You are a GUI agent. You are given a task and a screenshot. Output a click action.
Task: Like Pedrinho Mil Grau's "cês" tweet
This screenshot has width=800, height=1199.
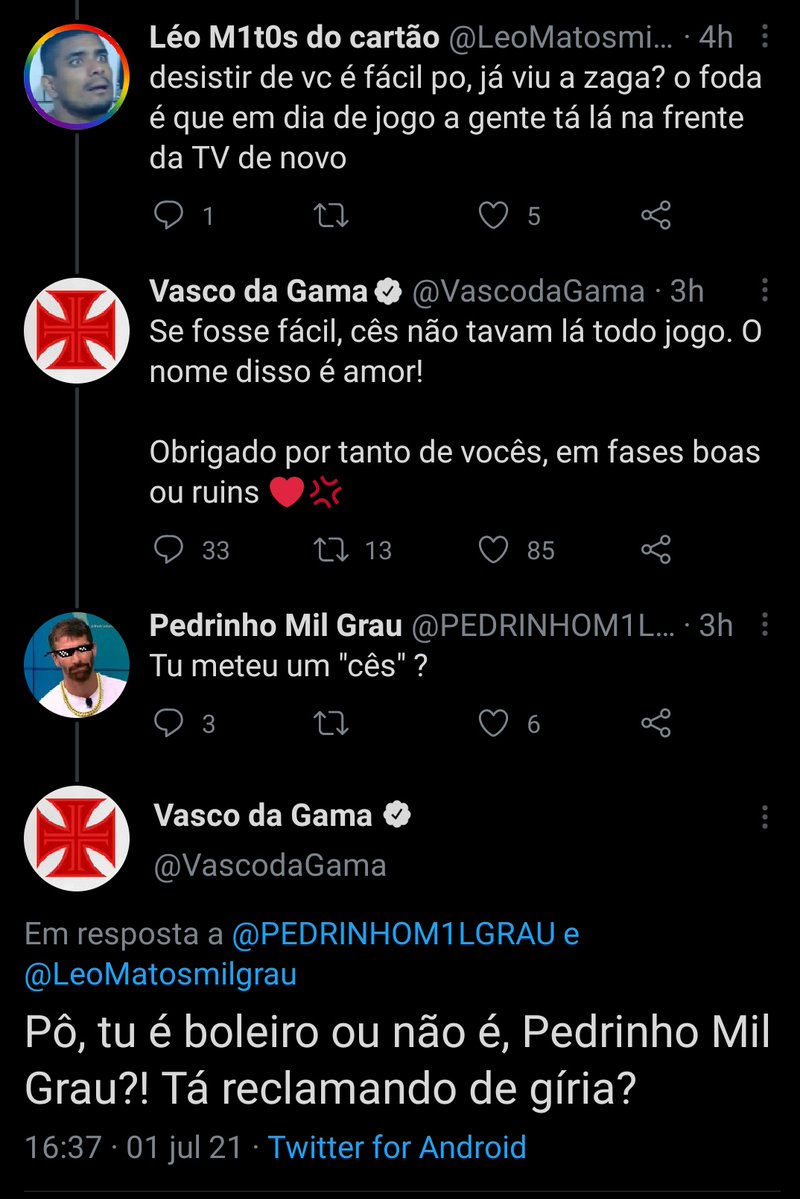tap(493, 723)
